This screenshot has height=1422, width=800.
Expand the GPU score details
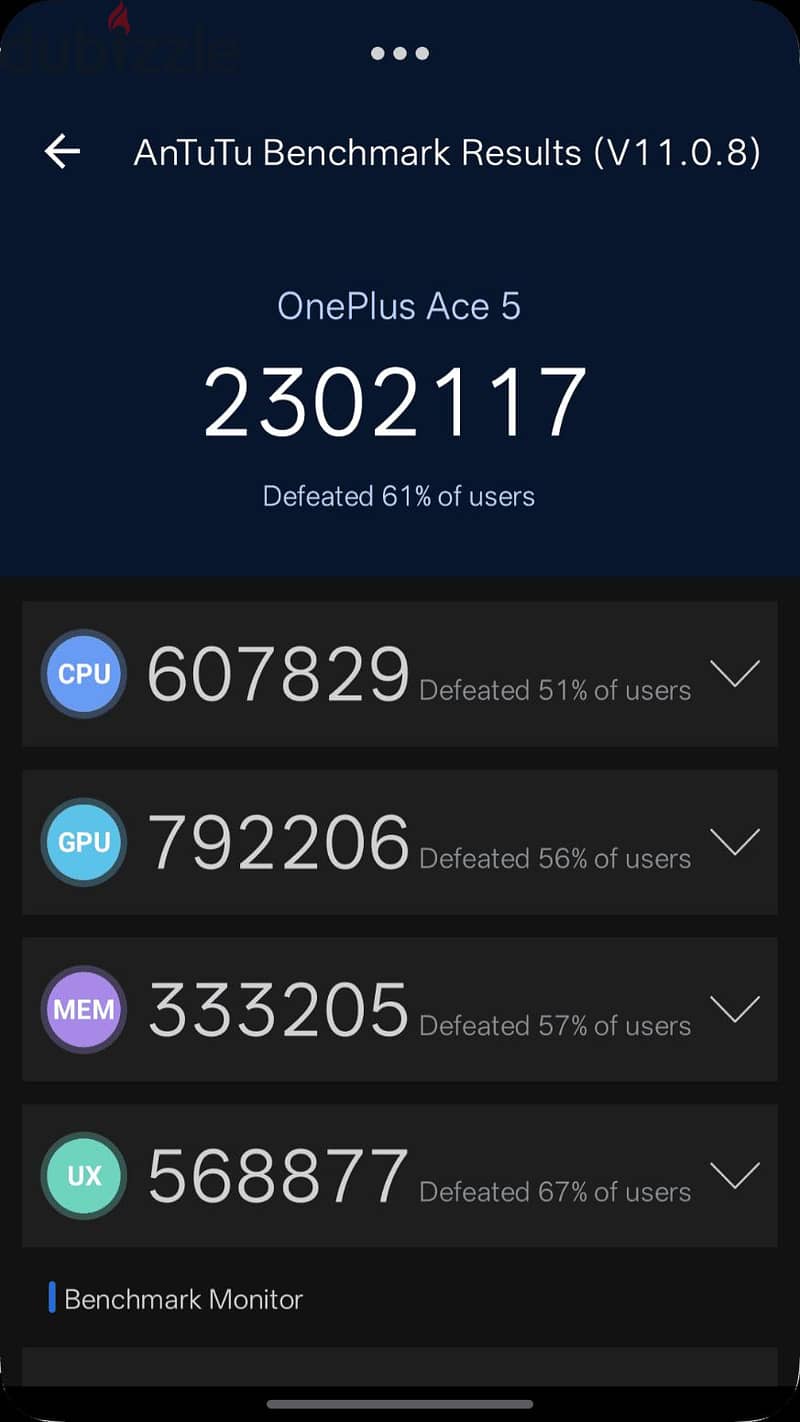(735, 842)
